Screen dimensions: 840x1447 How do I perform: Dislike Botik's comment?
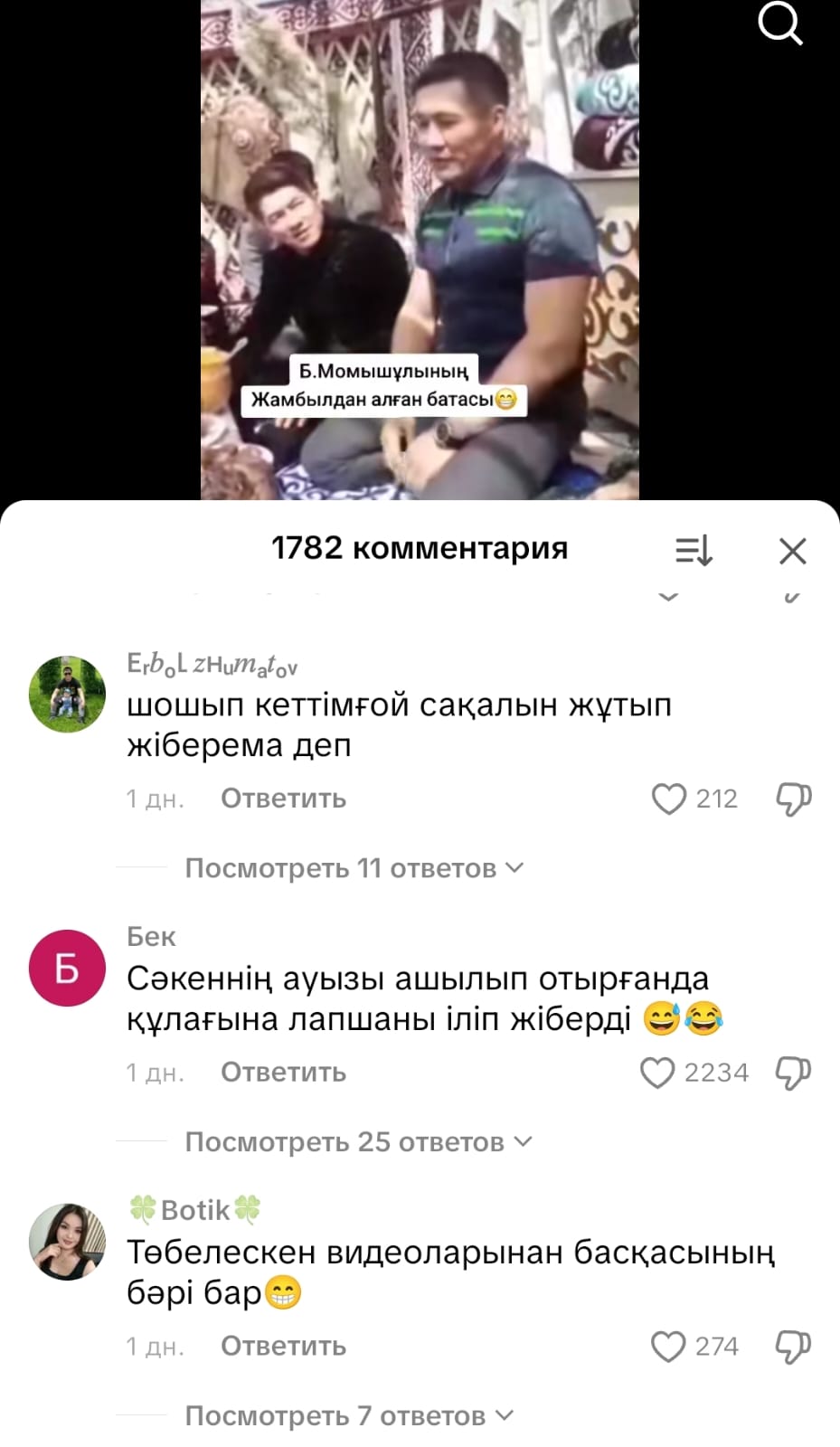coord(793,1347)
